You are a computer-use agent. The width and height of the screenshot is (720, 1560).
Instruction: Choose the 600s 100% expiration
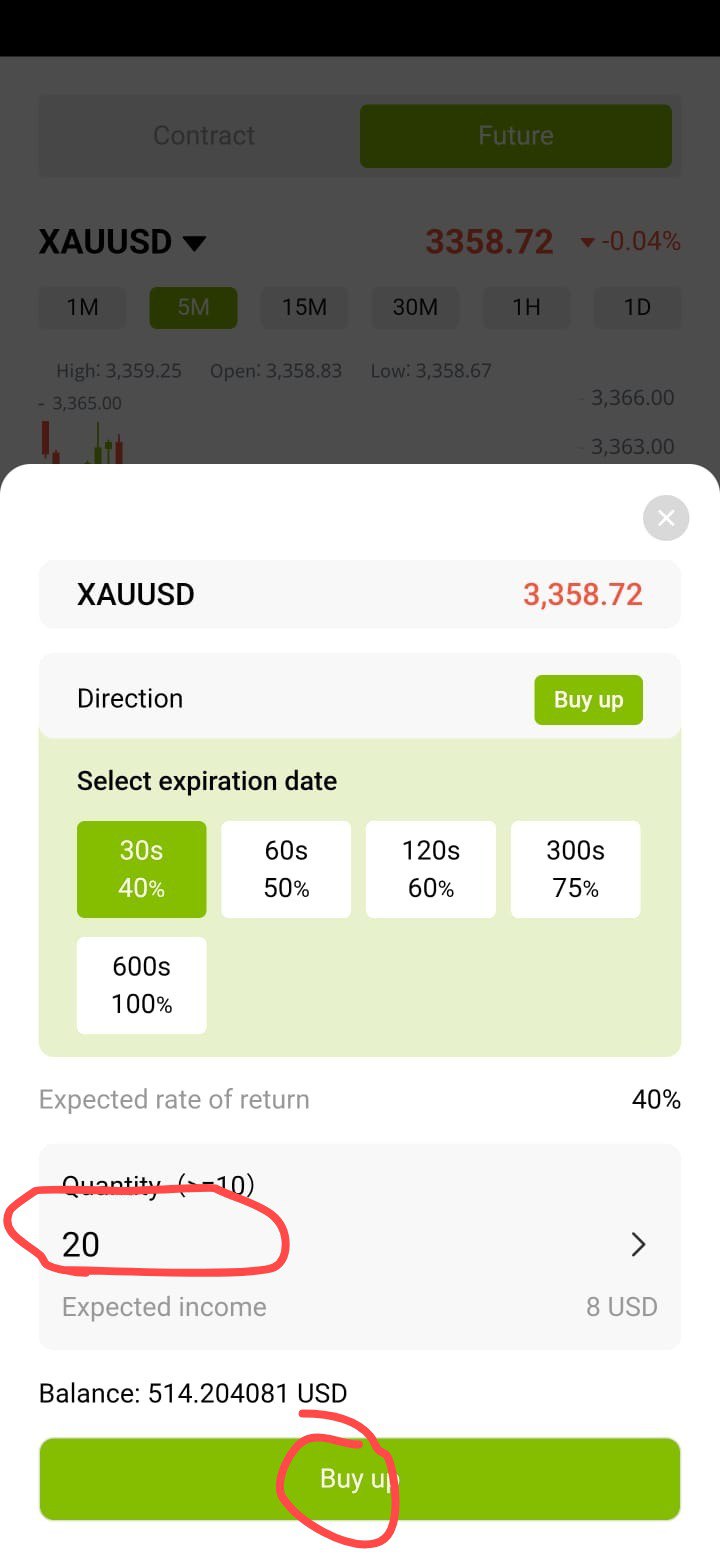(142, 985)
